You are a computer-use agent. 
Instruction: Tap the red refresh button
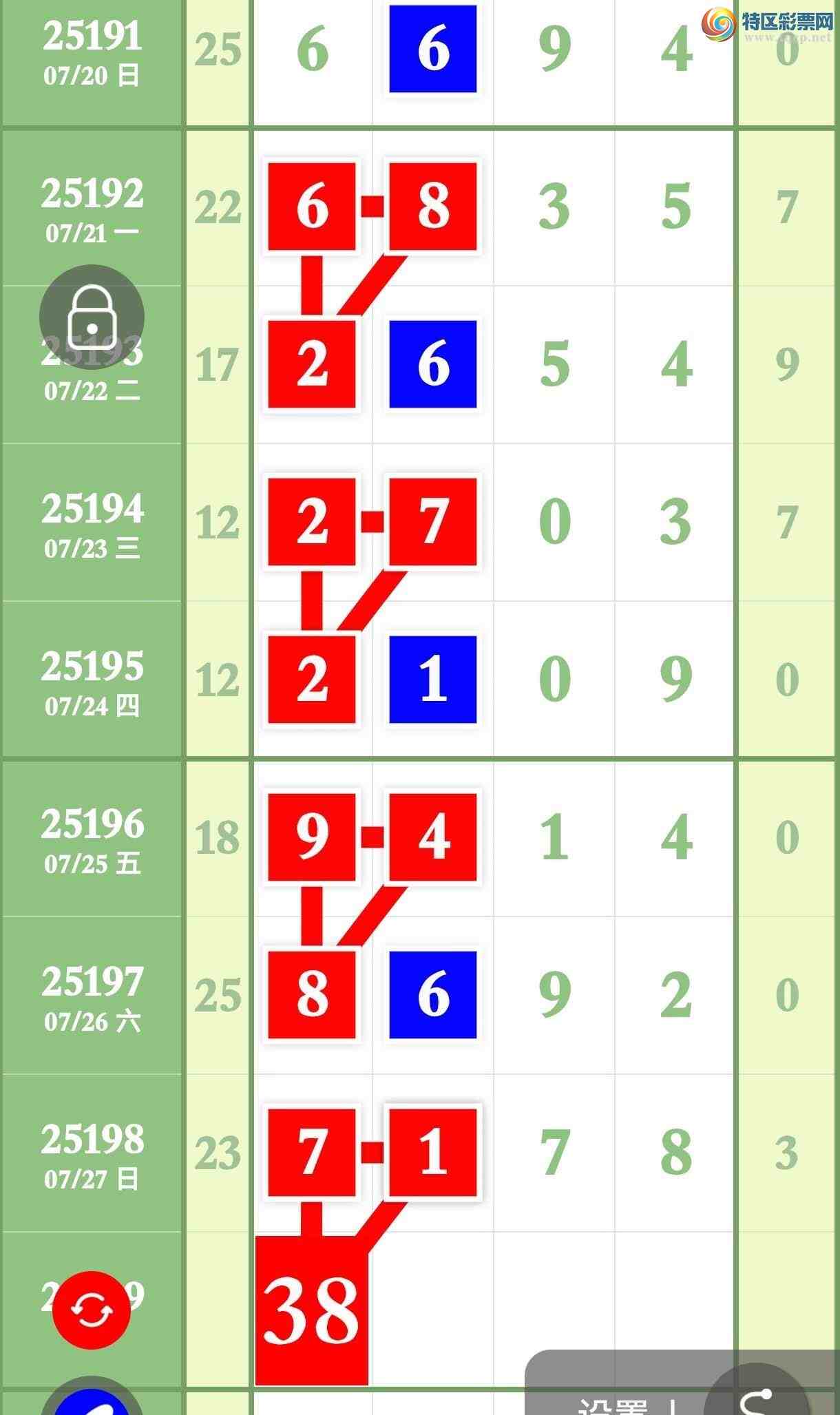click(x=92, y=1310)
